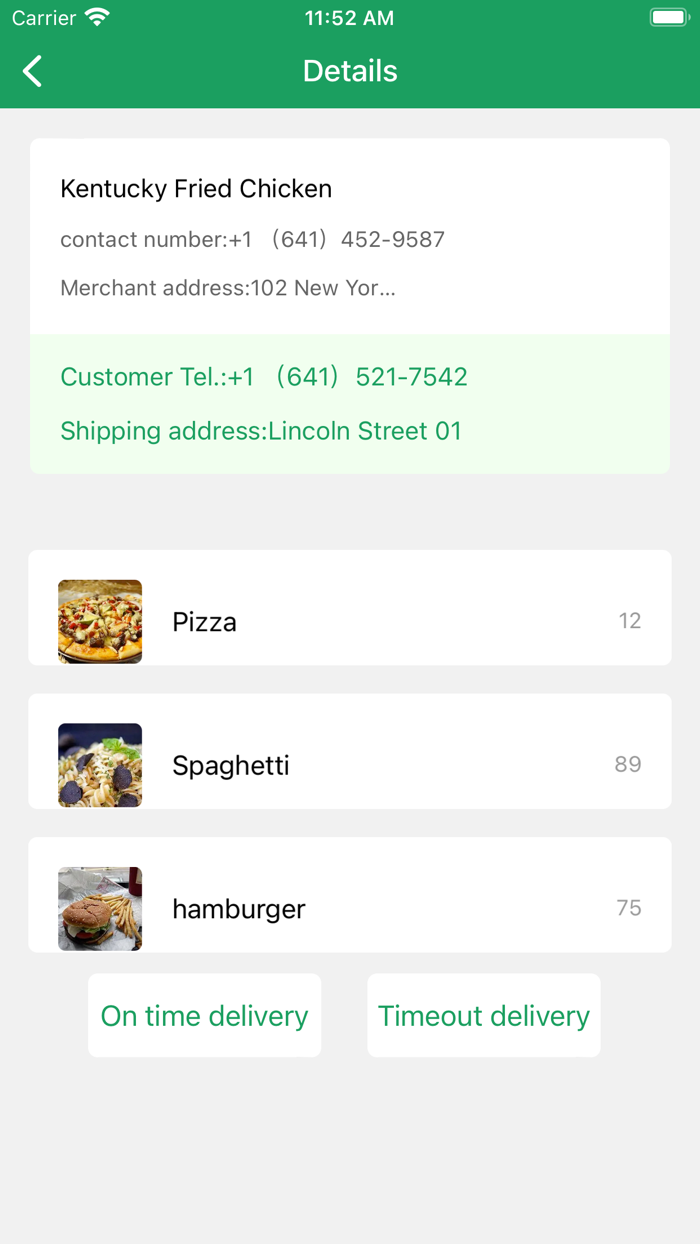The height and width of the screenshot is (1244, 700).
Task: Mark order as Timeout delivery
Action: tap(484, 1016)
